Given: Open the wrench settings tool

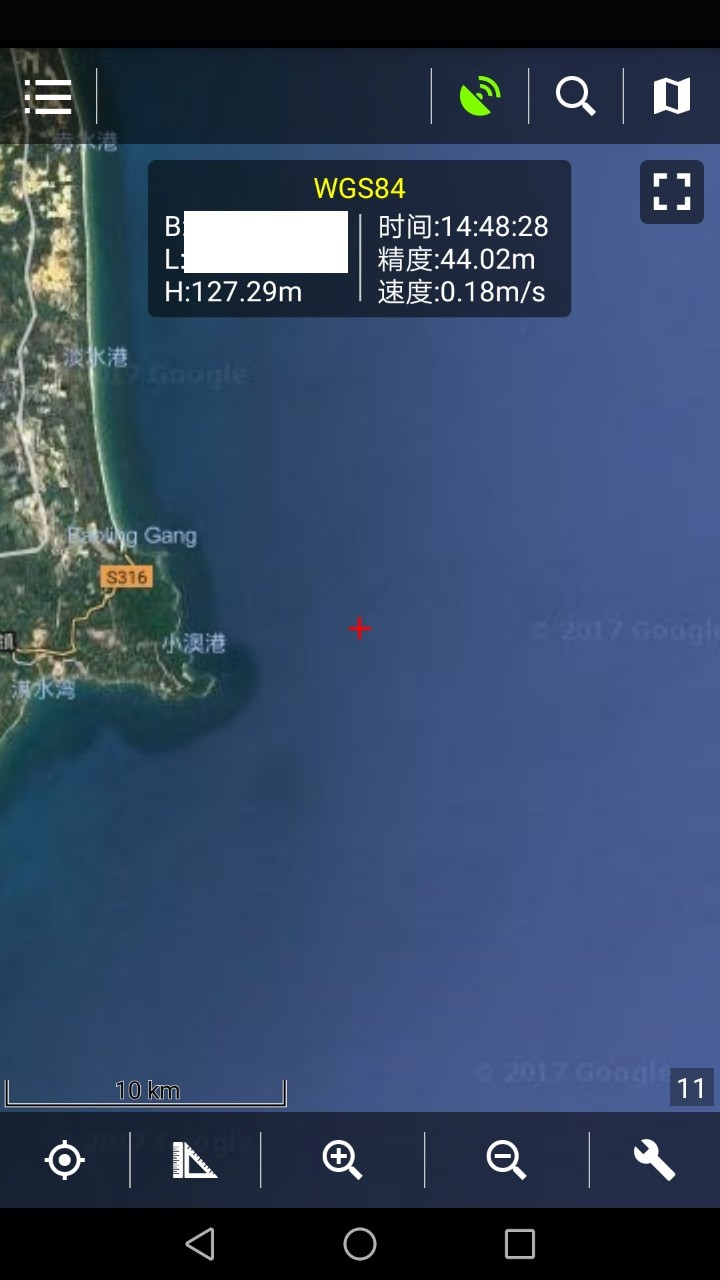Looking at the screenshot, I should (x=654, y=1160).
